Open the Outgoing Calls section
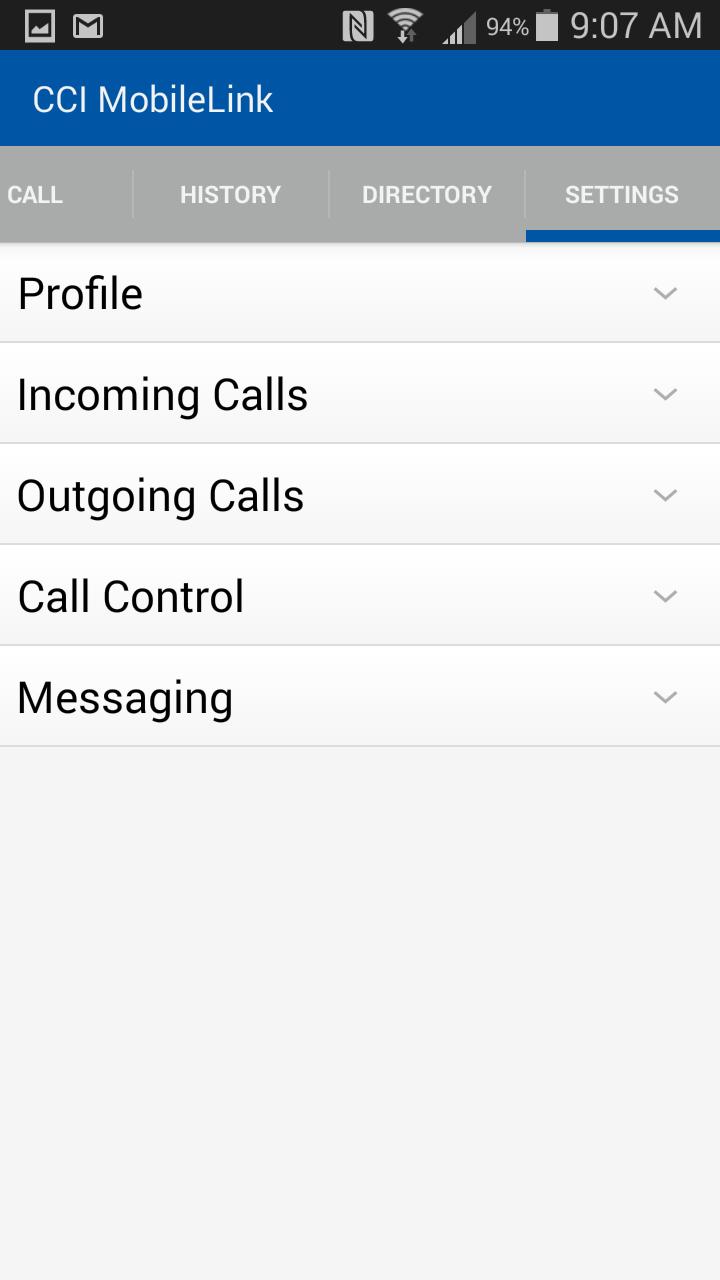 [x=664, y=494]
